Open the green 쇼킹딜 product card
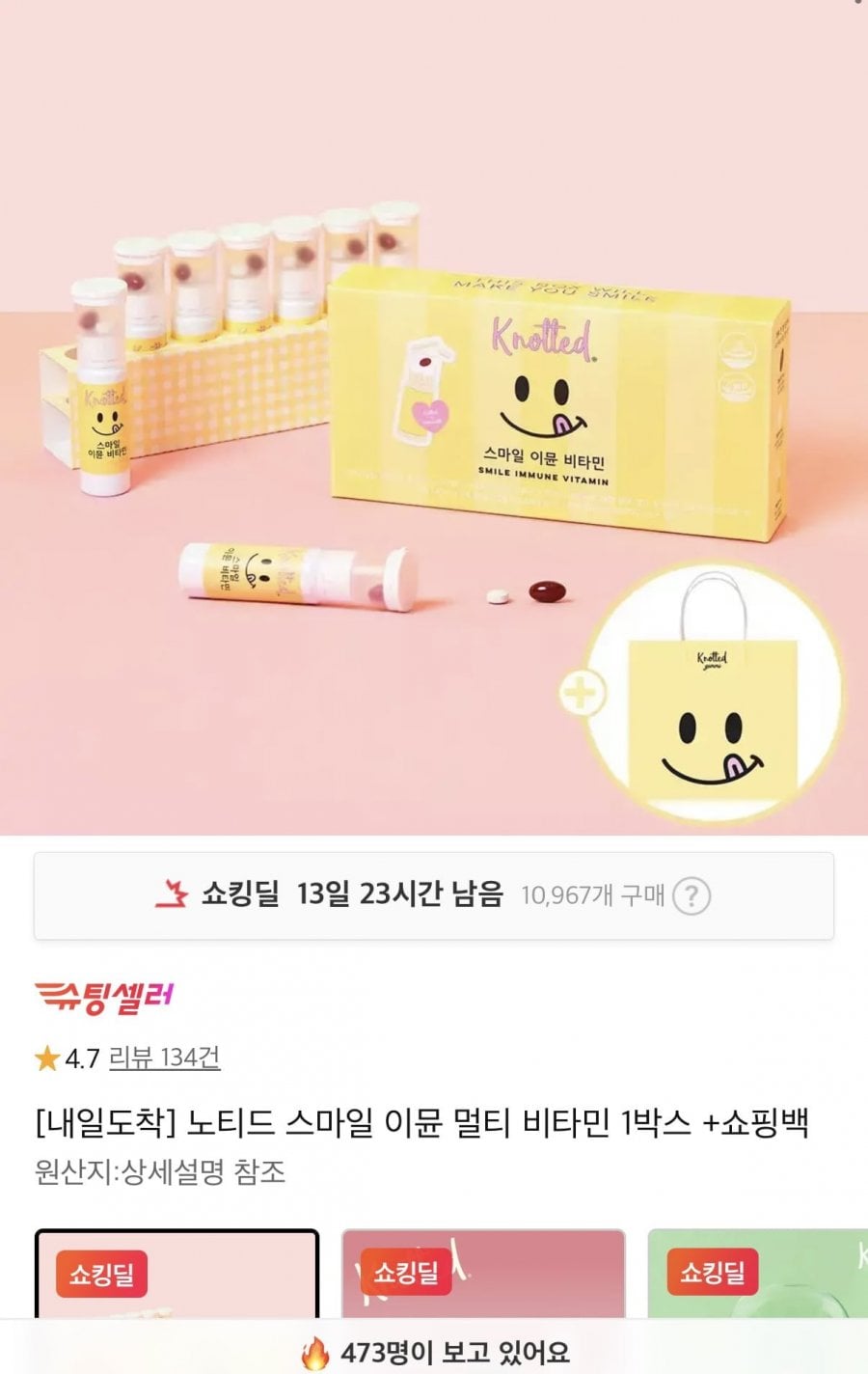Image resolution: width=868 pixels, height=1374 pixels. coord(757,1274)
